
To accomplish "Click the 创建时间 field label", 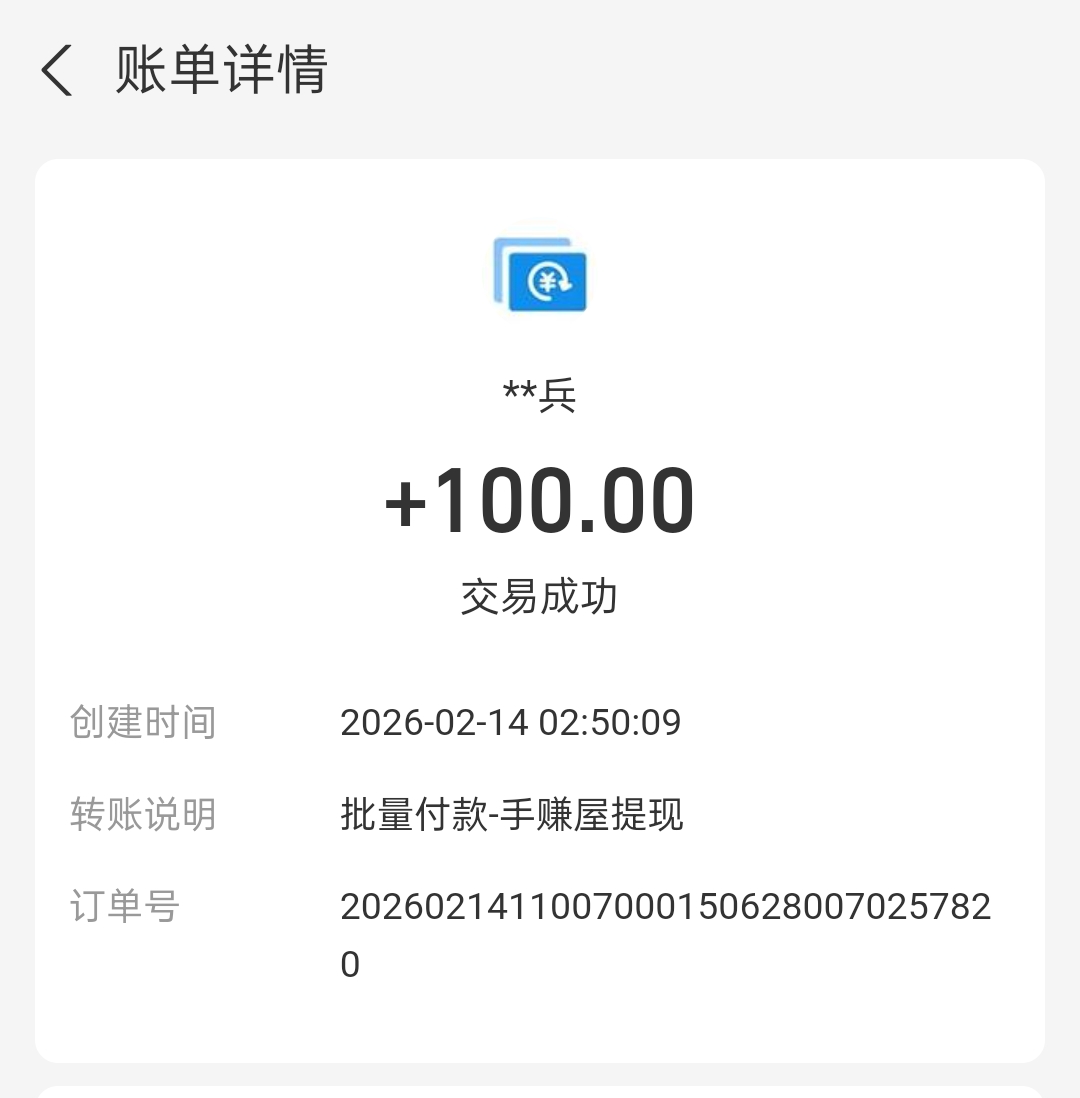I will tap(143, 722).
